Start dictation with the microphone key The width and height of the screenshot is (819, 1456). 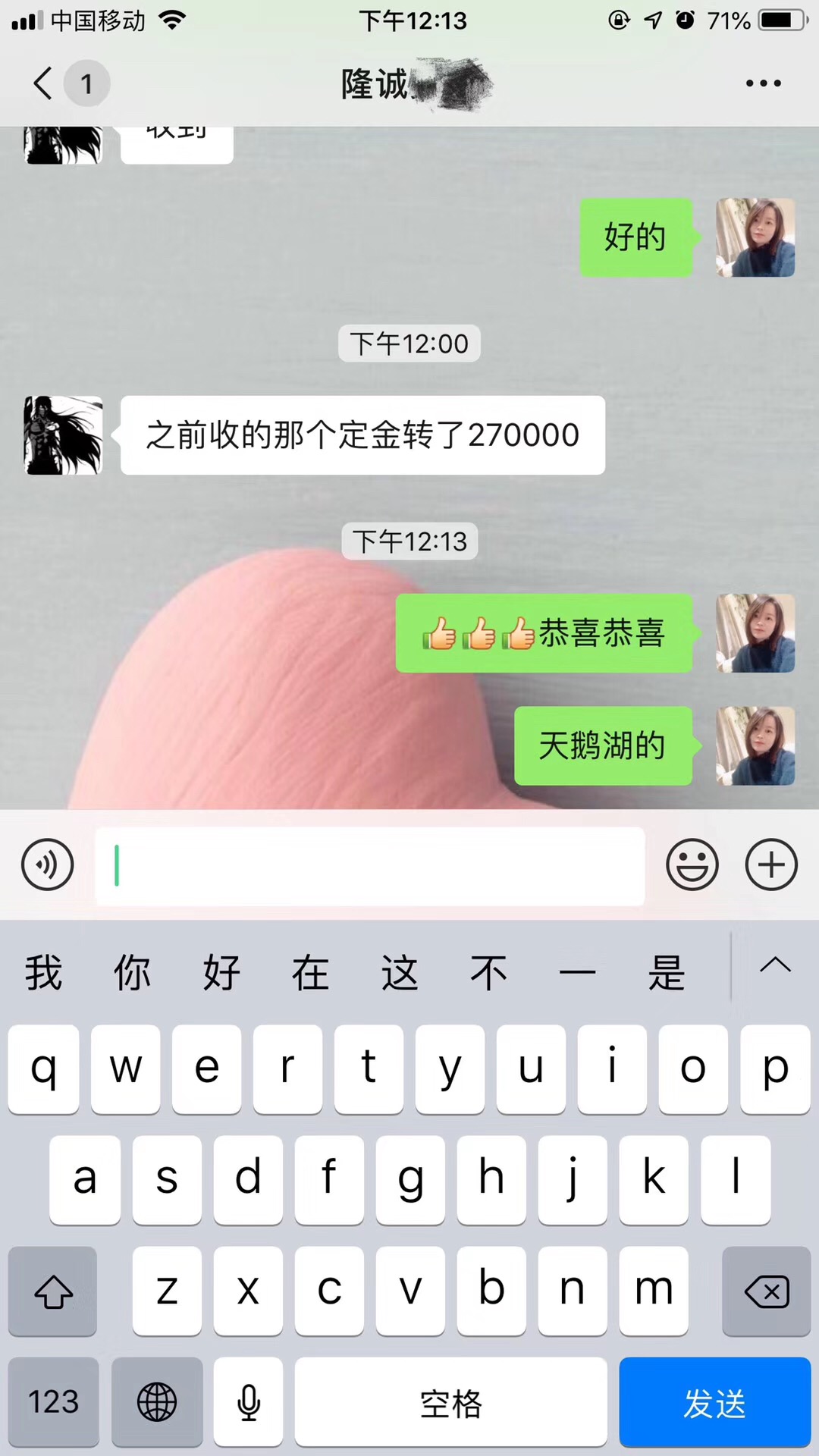click(x=249, y=1401)
